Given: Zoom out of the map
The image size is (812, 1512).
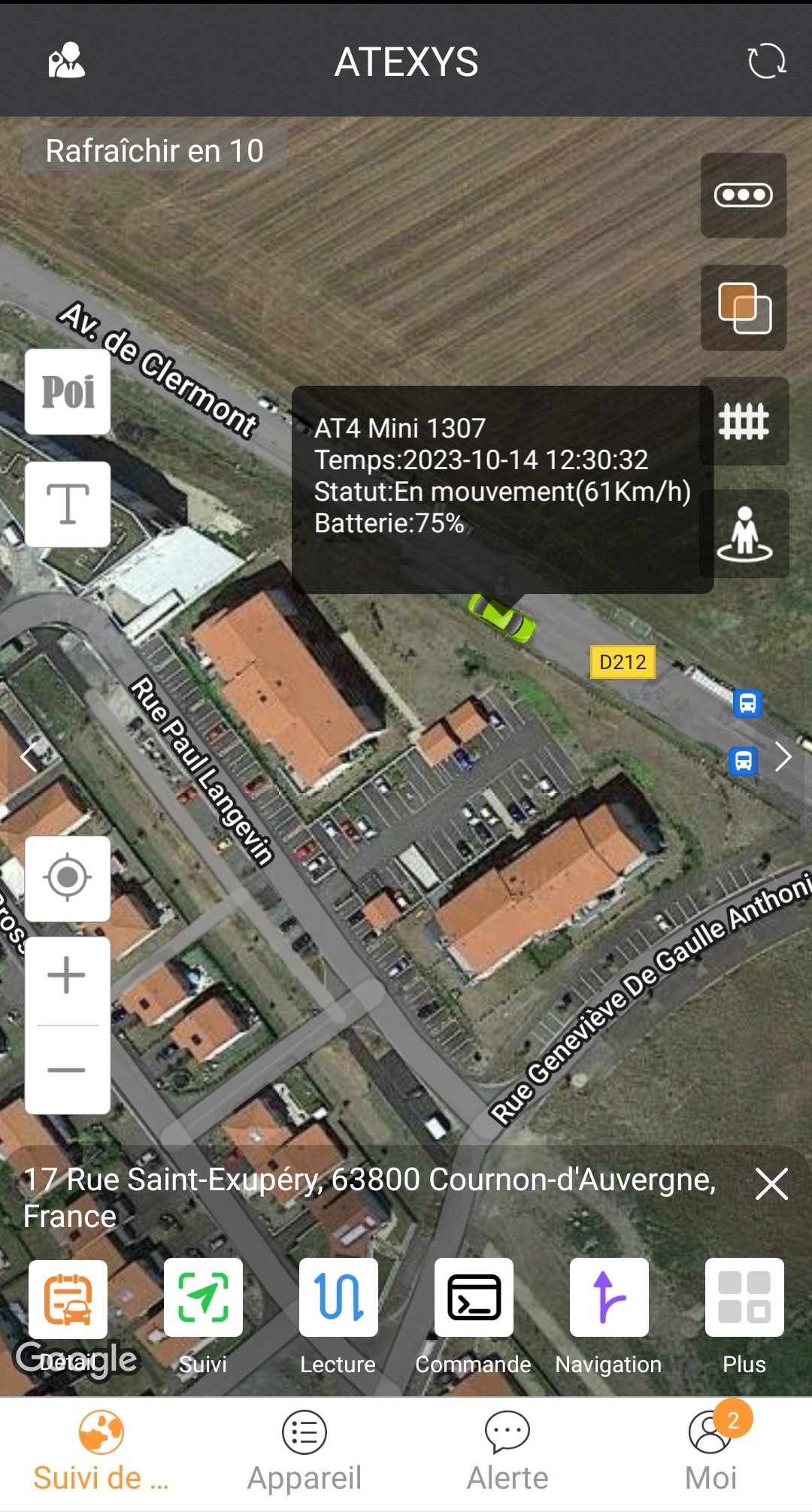Looking at the screenshot, I should click(67, 1069).
